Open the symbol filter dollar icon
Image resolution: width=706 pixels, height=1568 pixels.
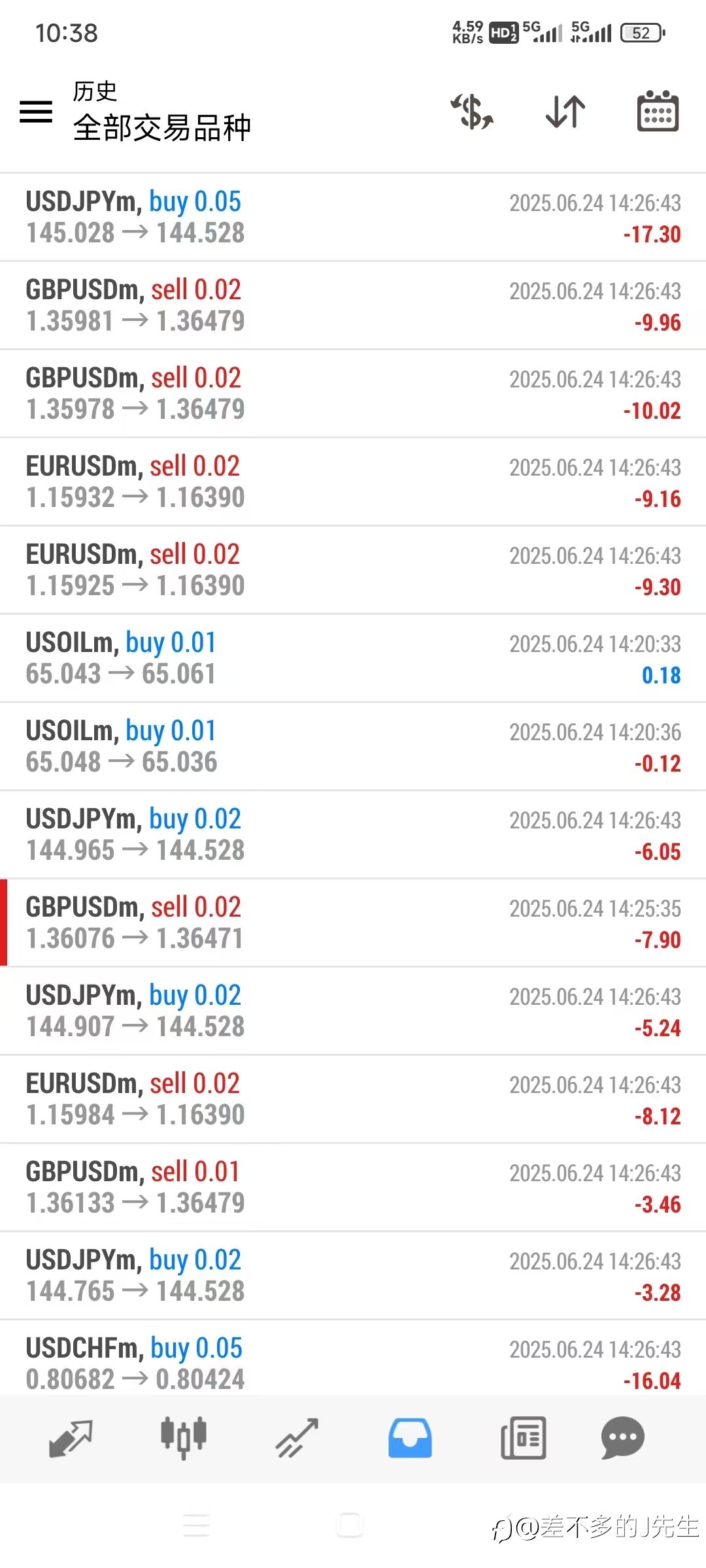(x=472, y=112)
